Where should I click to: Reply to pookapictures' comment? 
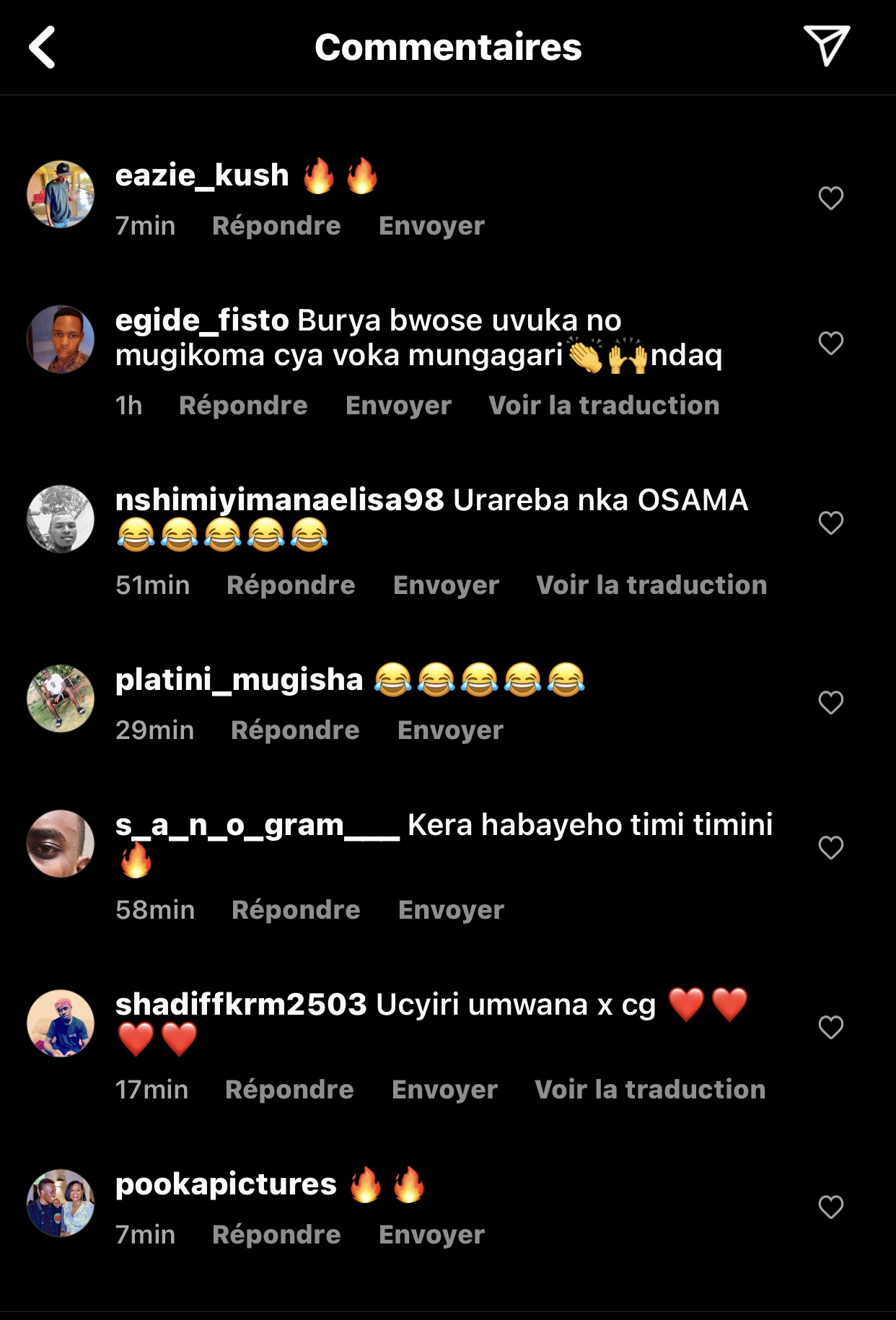click(276, 1235)
